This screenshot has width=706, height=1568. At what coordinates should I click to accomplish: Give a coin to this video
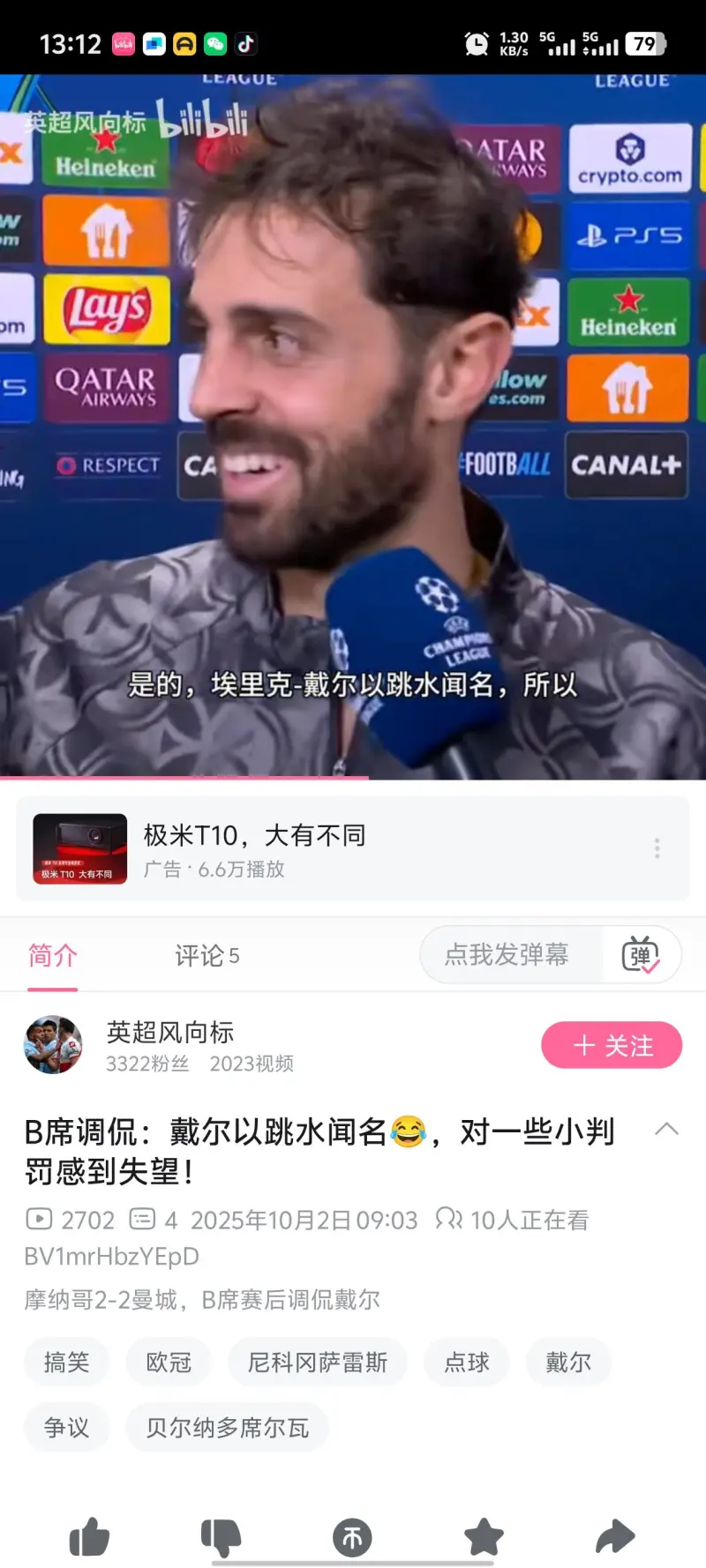[352, 1538]
